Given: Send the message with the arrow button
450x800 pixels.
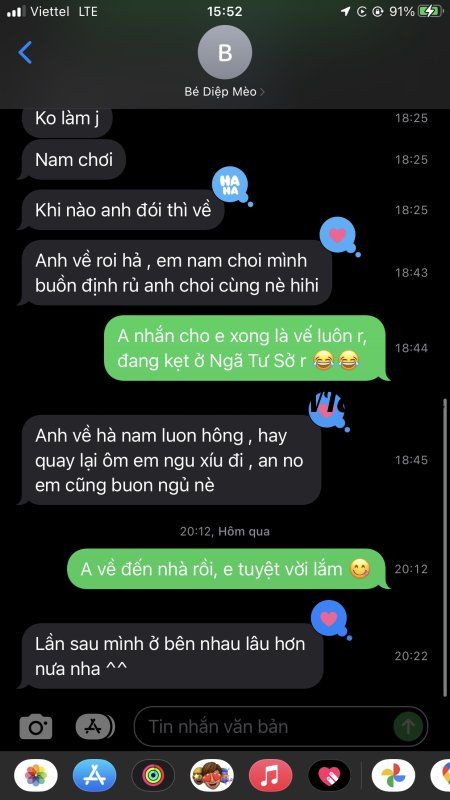Looking at the screenshot, I should tap(408, 727).
